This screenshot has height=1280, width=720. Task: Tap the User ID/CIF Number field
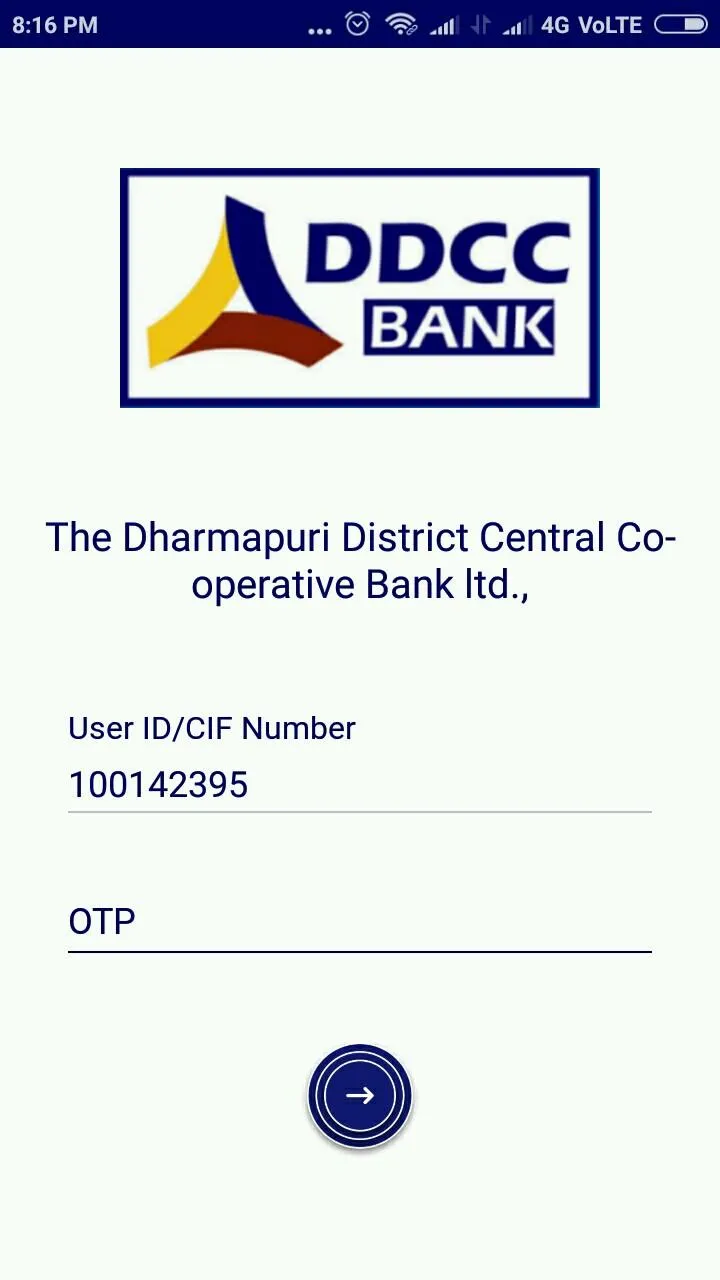[359, 784]
